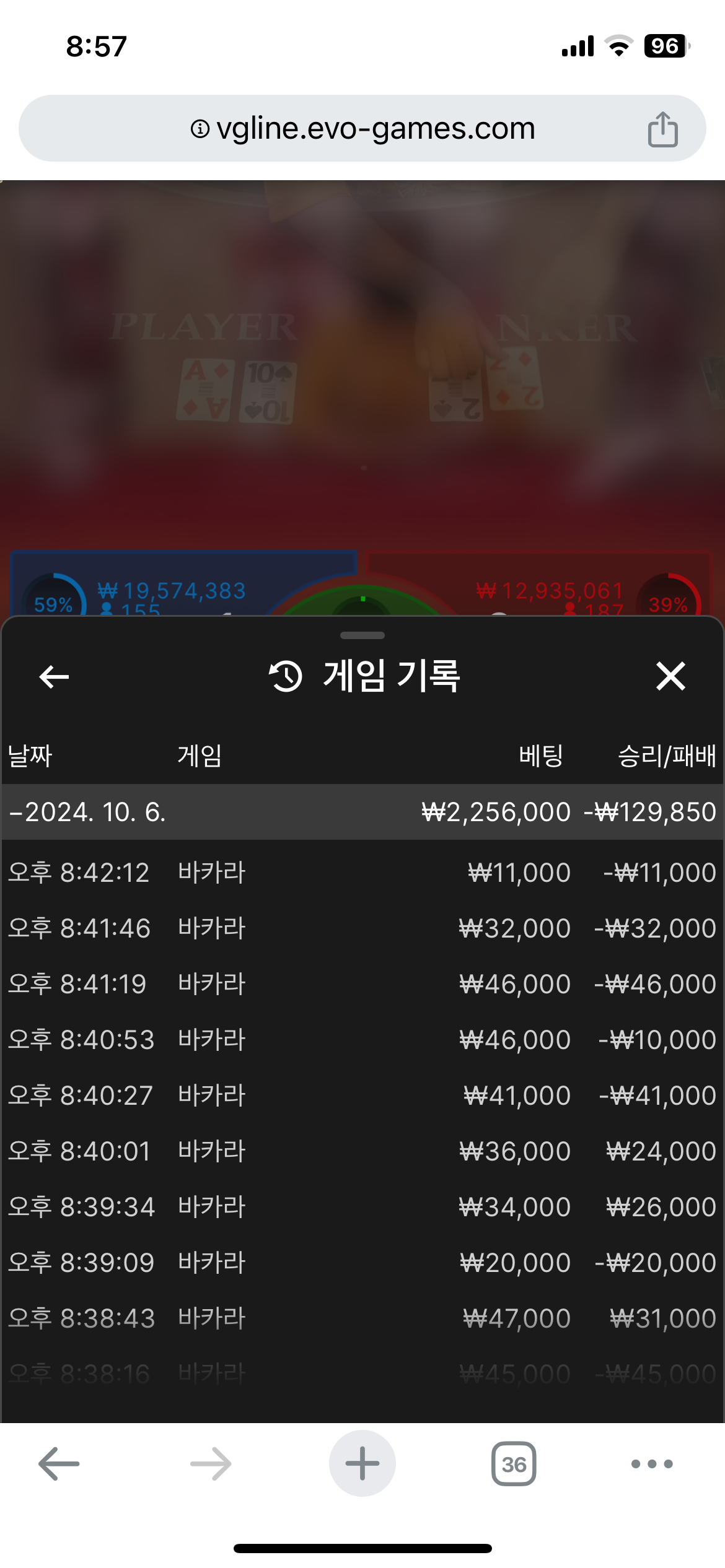Open the 오후 8:39:34 바카라 entry
The height and width of the screenshot is (1568, 725).
click(362, 1207)
